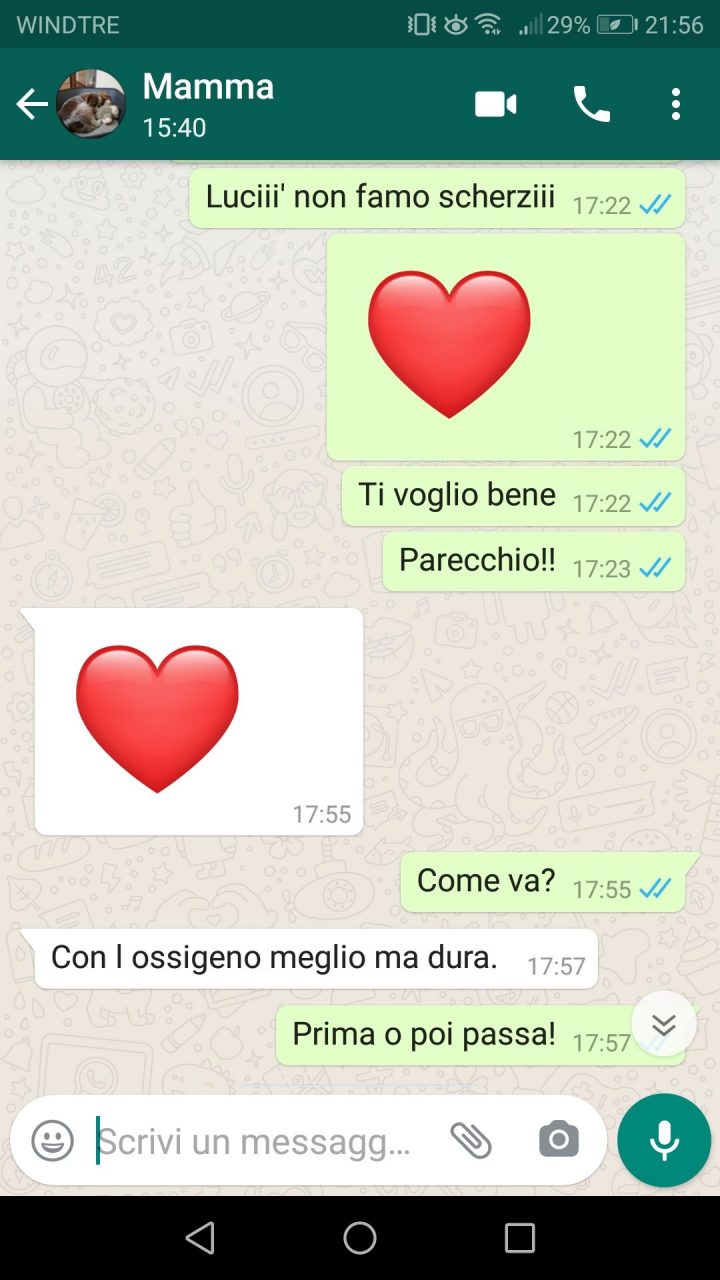Open the recent apps view
720x1280 pixels.
click(520, 1238)
